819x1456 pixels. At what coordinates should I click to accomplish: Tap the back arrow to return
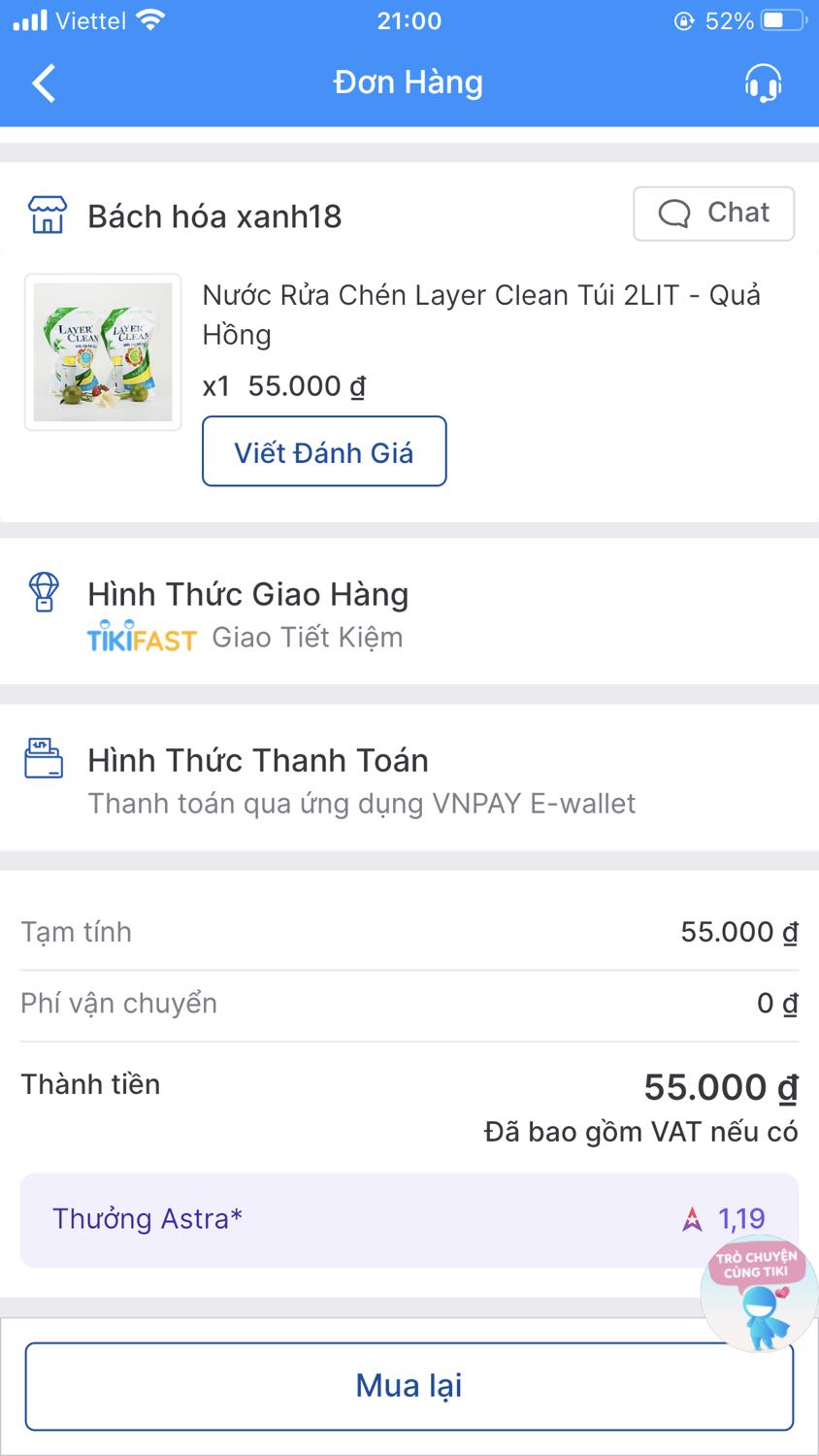(43, 83)
